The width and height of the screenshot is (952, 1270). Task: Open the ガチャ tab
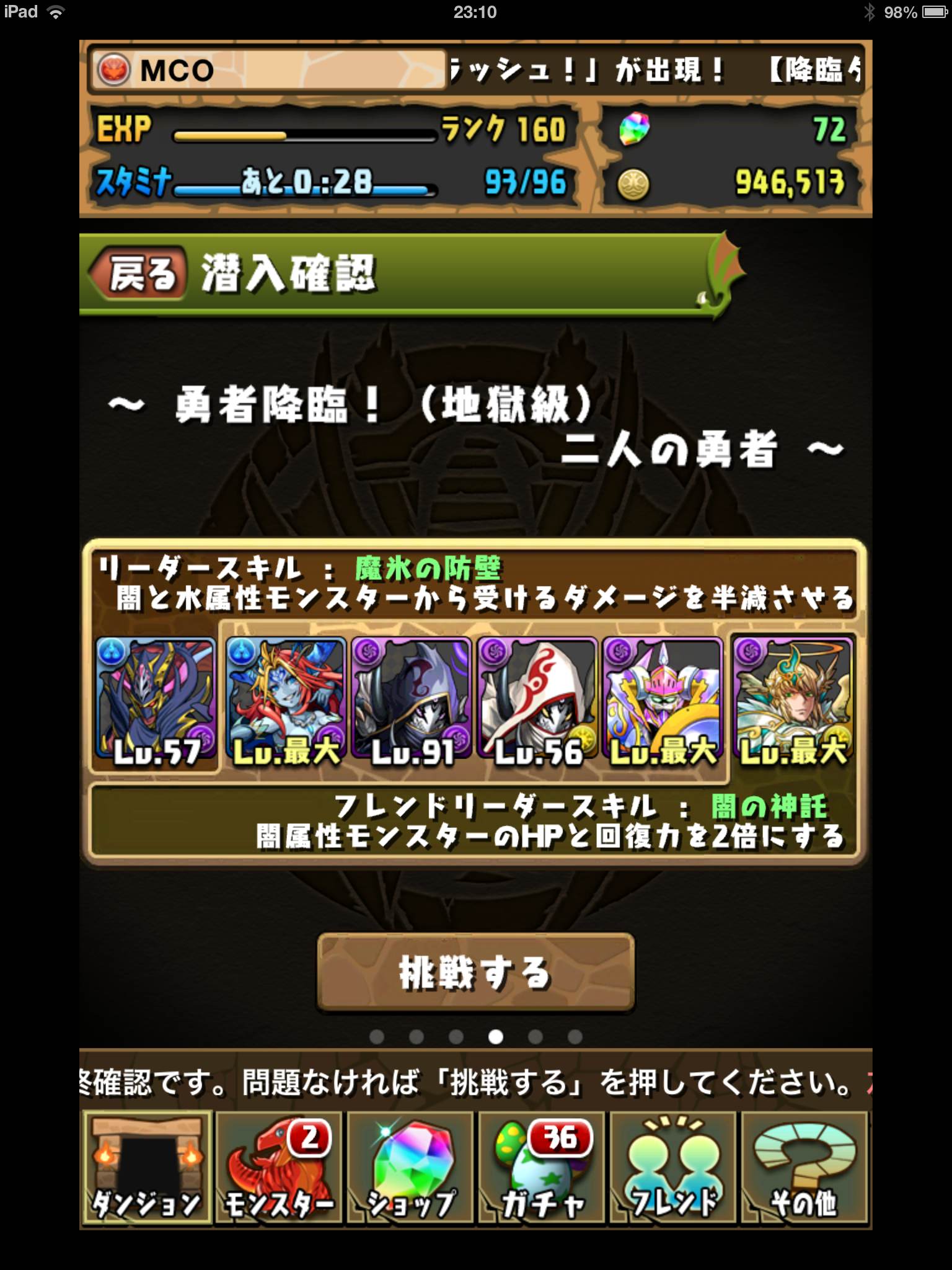tap(542, 1167)
